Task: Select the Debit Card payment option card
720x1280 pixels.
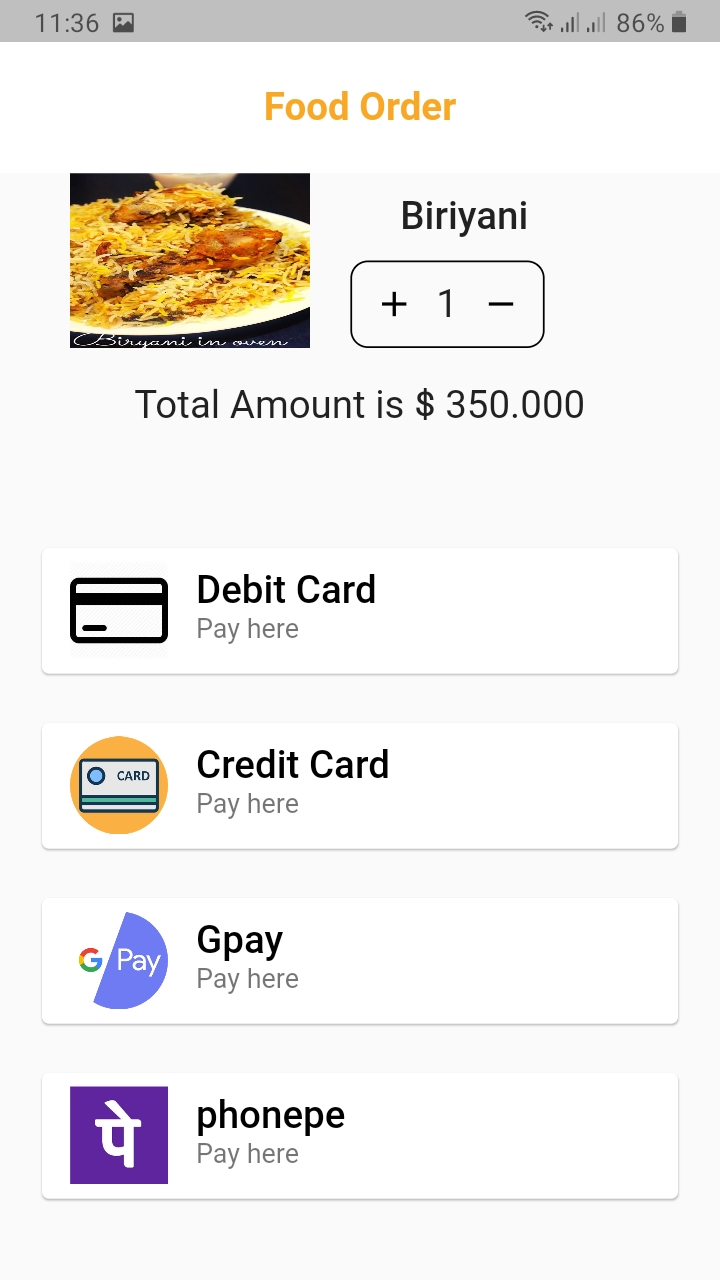Action: (x=360, y=609)
